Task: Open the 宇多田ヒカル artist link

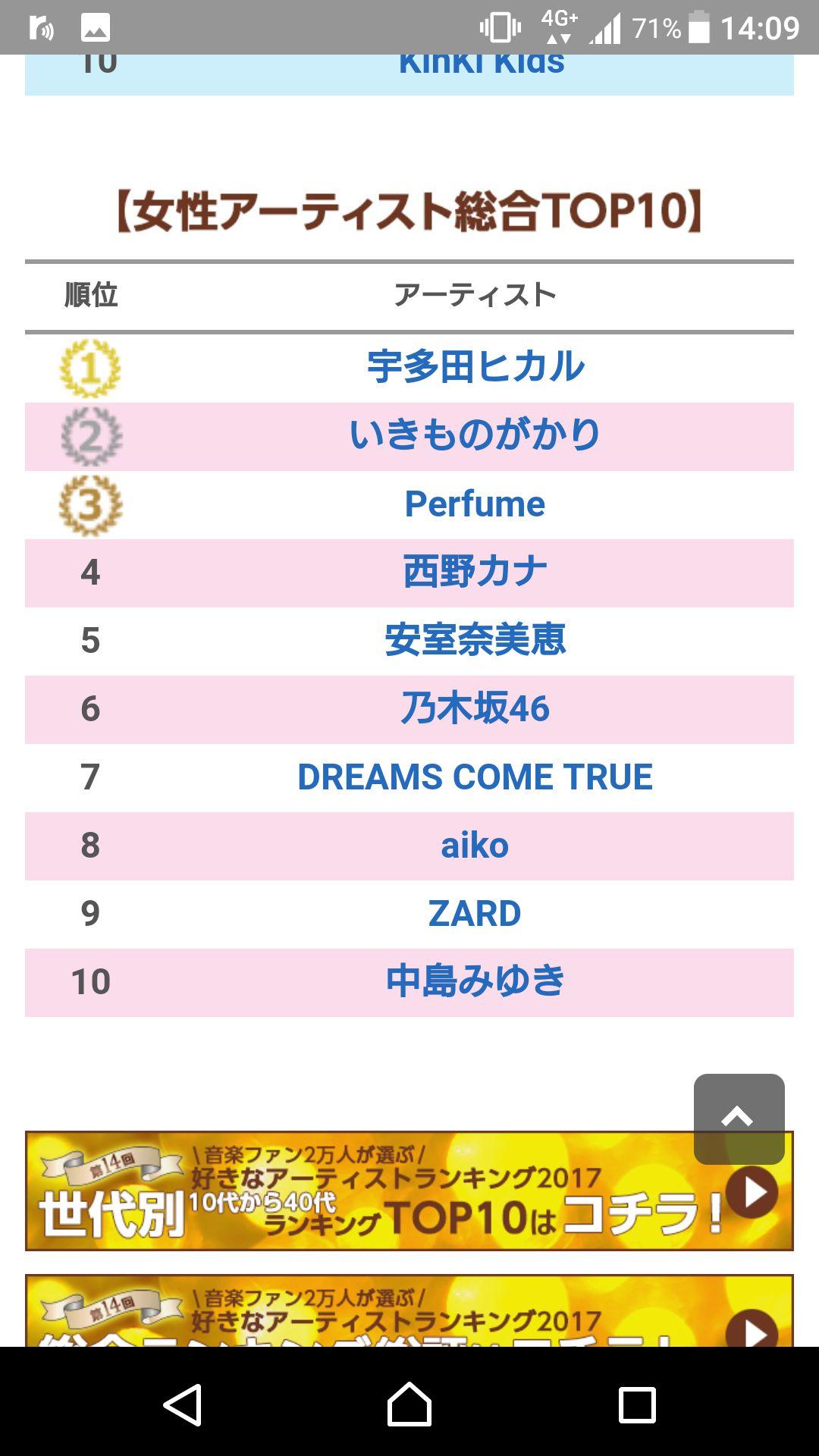Action: coord(475,367)
